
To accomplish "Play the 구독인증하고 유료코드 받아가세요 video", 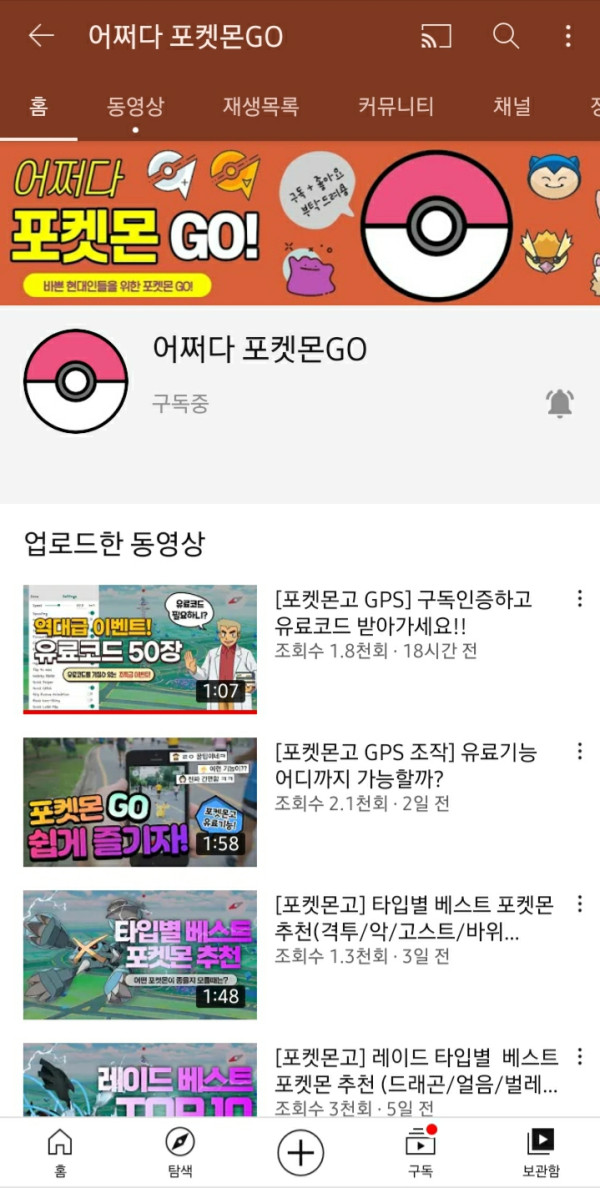I will click(140, 648).
